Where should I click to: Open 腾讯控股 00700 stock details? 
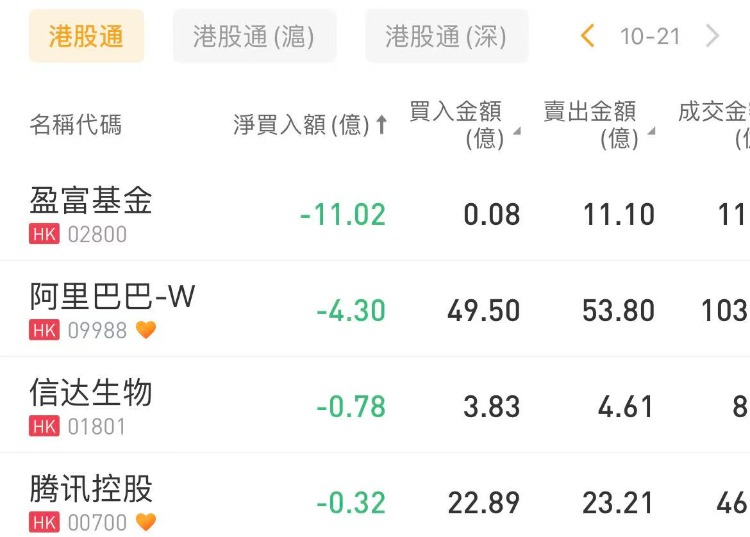click(91, 501)
